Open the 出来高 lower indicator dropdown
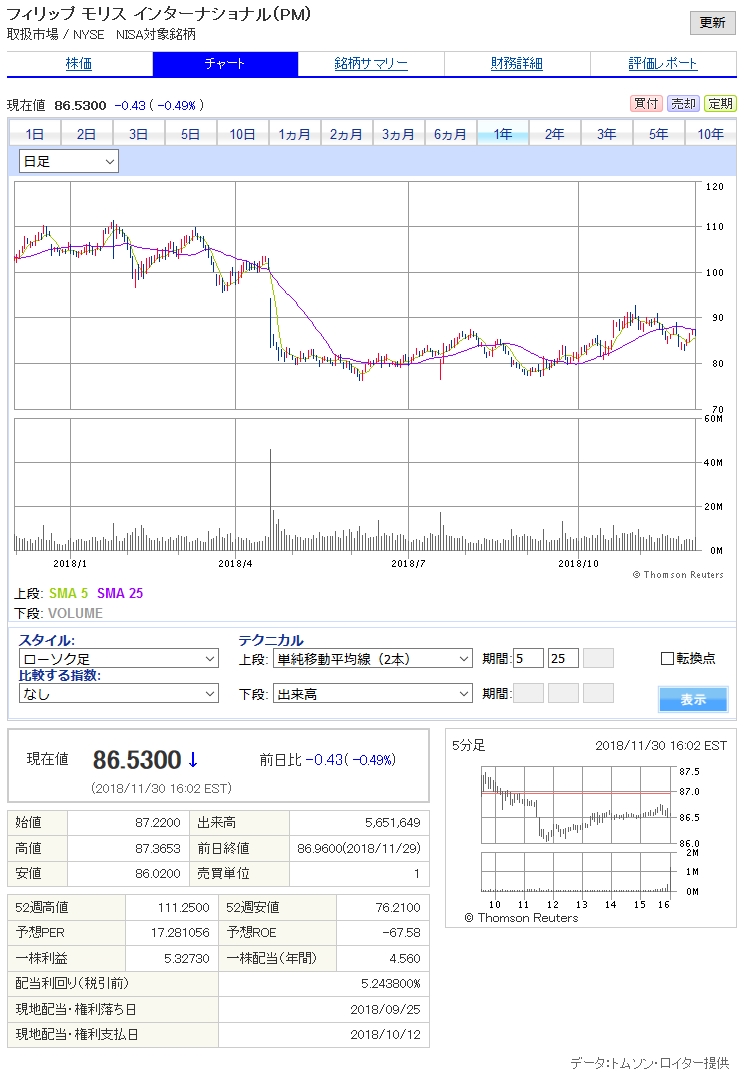The height and width of the screenshot is (1074, 744). click(372, 693)
